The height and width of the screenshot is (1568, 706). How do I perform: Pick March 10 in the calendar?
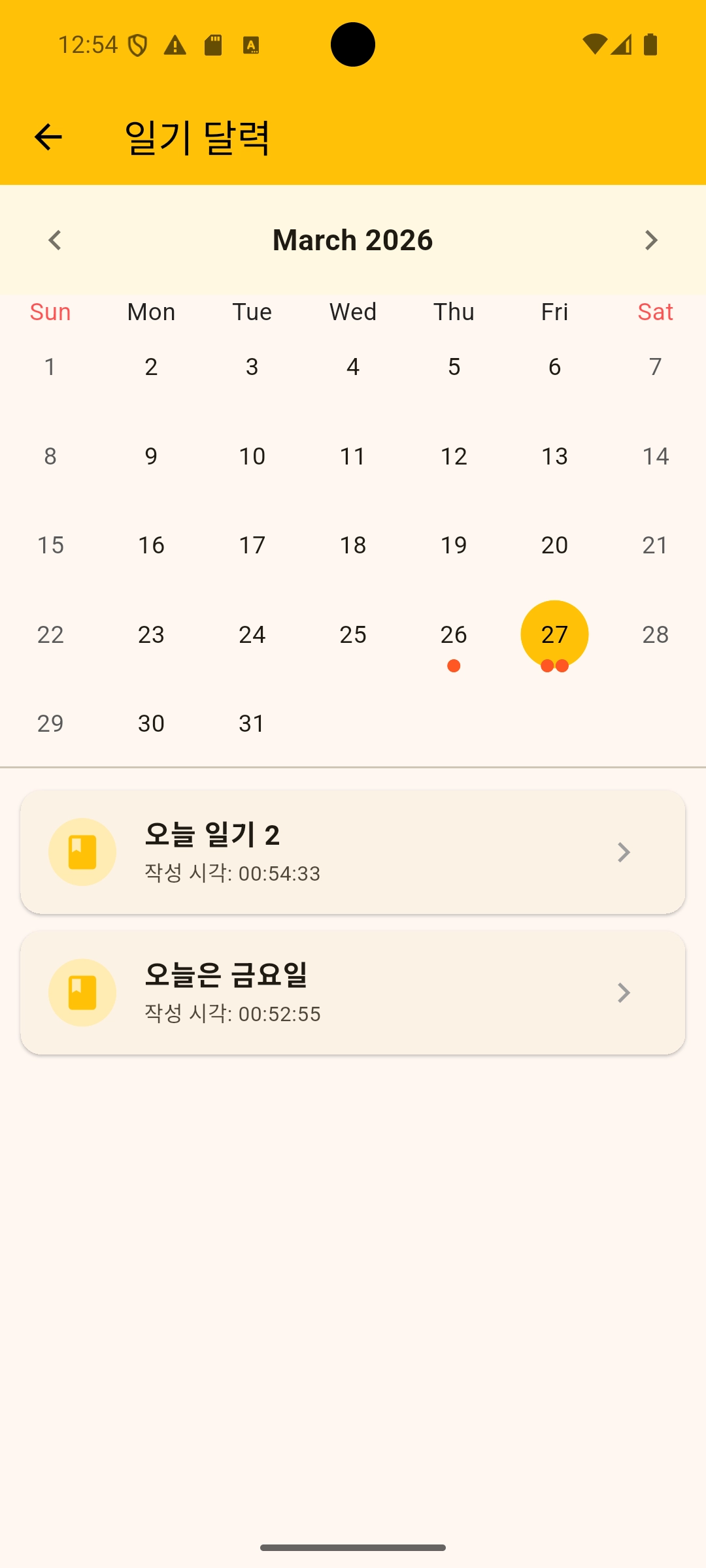(x=252, y=456)
